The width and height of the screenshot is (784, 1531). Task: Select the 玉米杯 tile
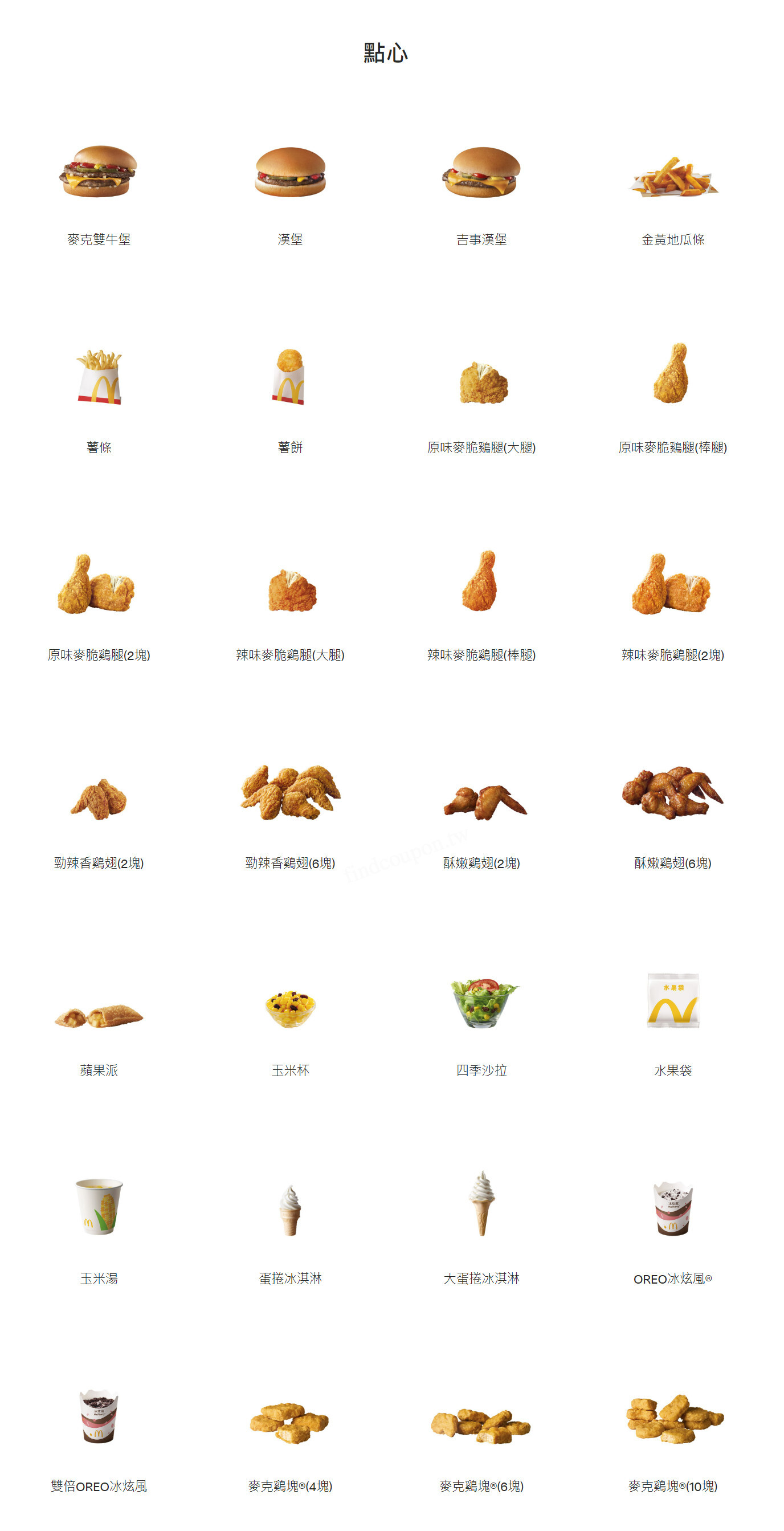click(x=291, y=1008)
